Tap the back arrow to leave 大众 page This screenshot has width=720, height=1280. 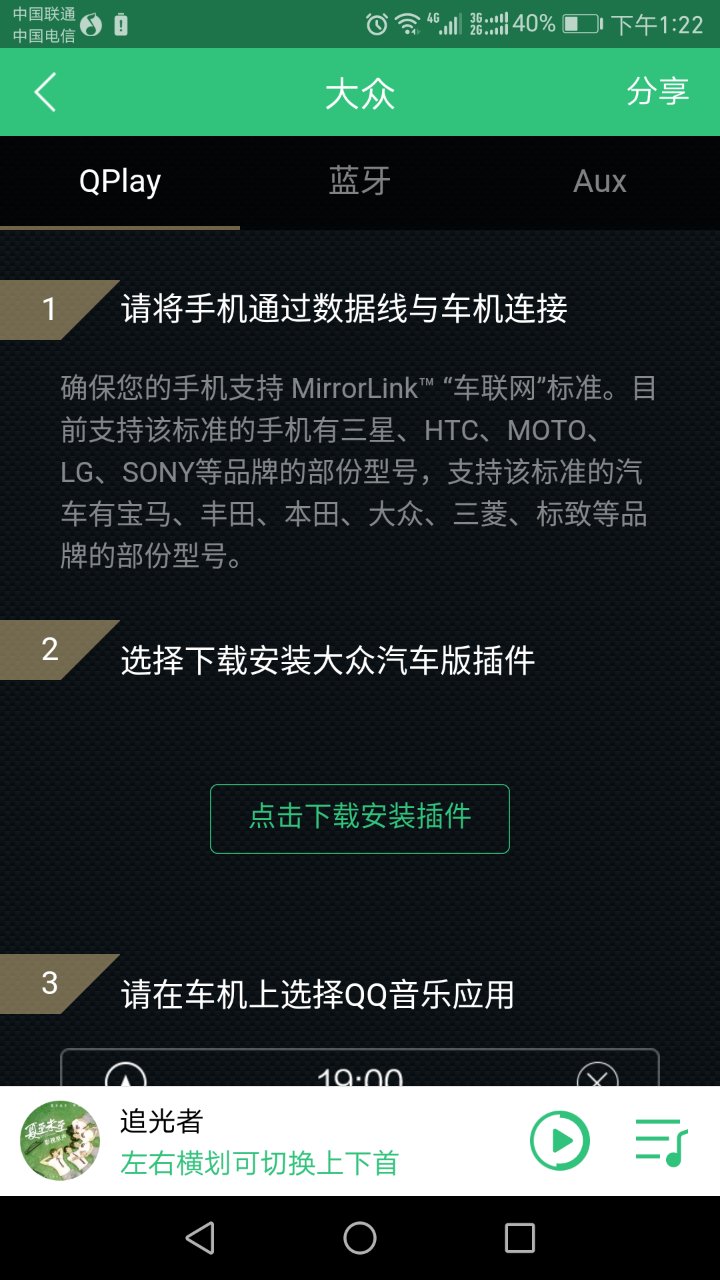[45, 92]
